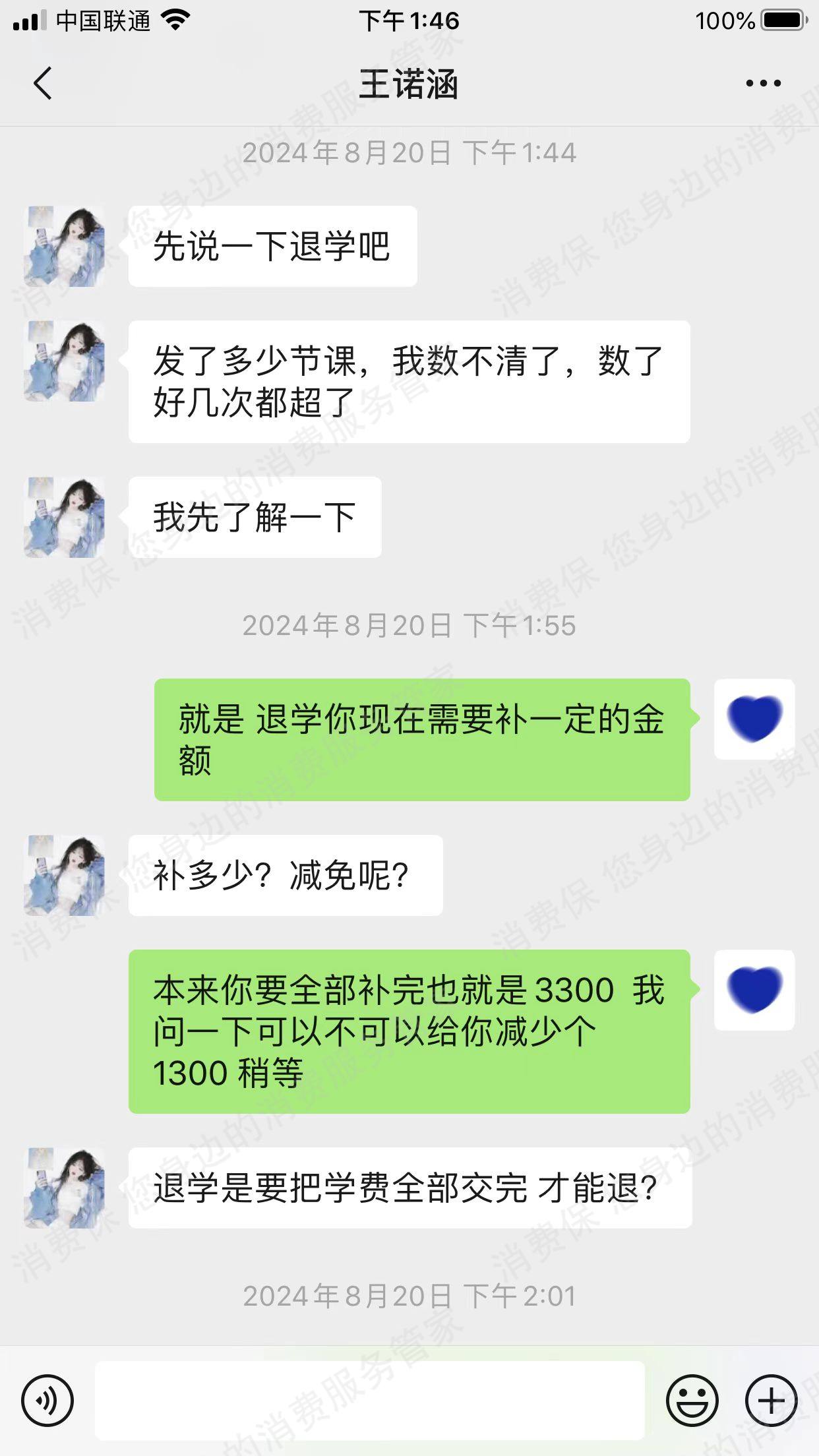Open the emoji sticker panel

(692, 1401)
